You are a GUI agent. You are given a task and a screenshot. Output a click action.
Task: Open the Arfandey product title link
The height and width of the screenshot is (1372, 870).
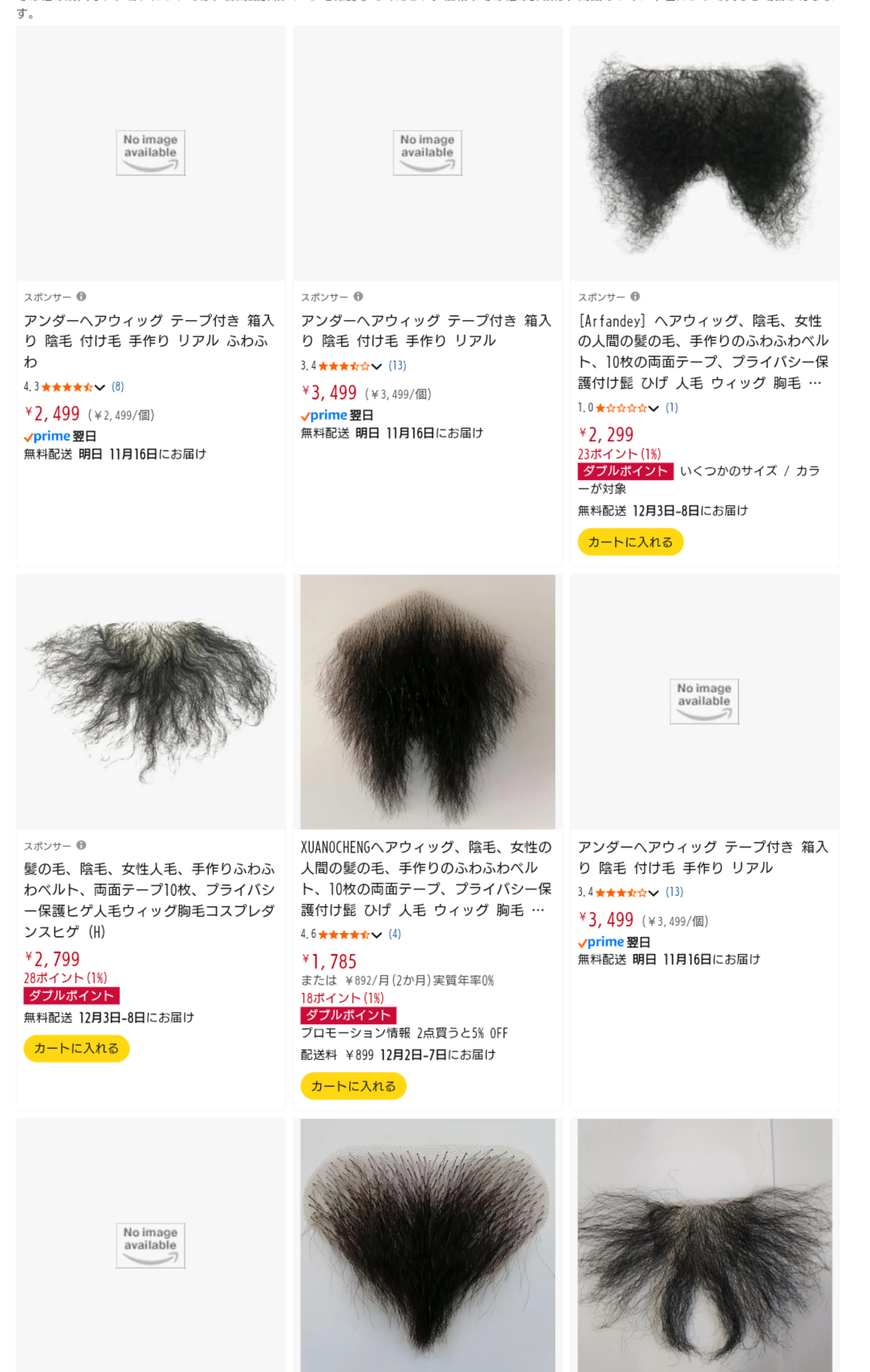click(x=703, y=351)
